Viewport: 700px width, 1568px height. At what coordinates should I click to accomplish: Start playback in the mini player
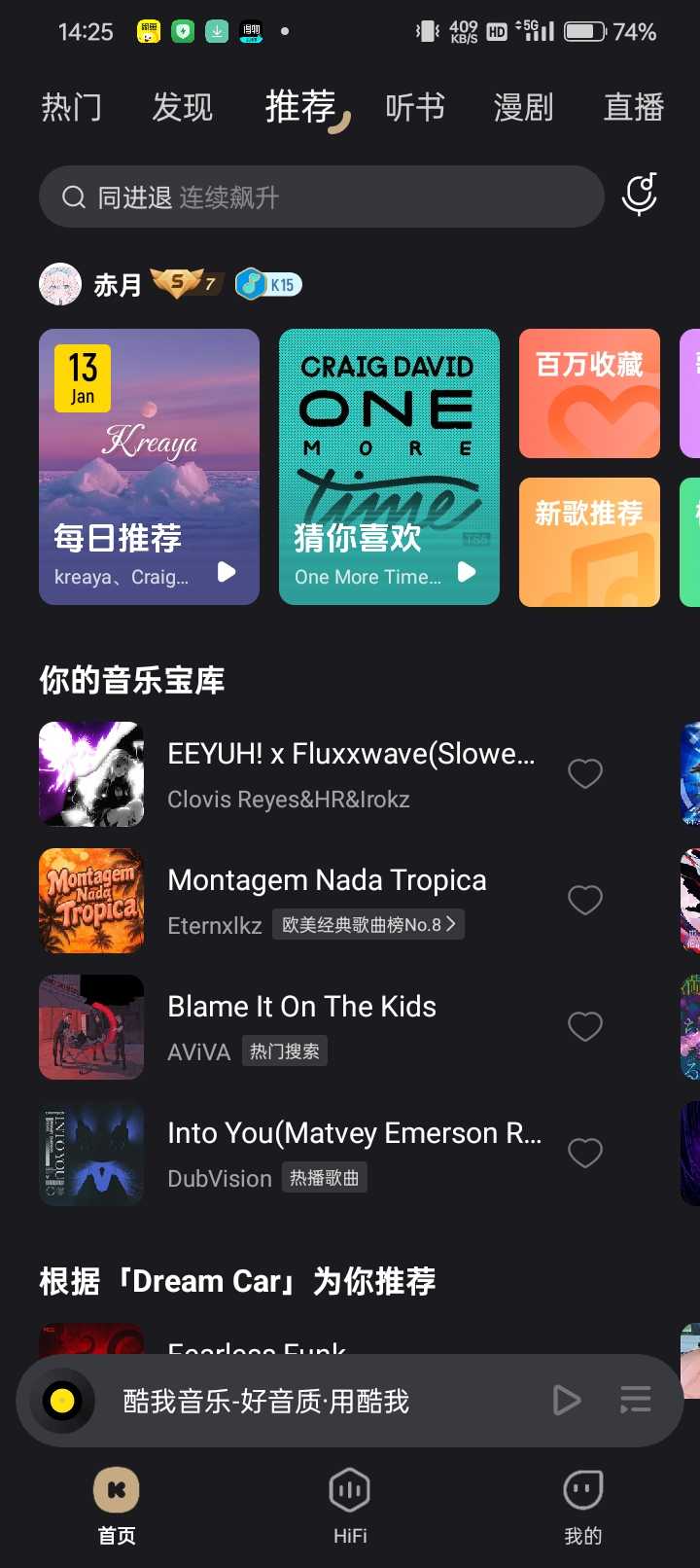[566, 1401]
